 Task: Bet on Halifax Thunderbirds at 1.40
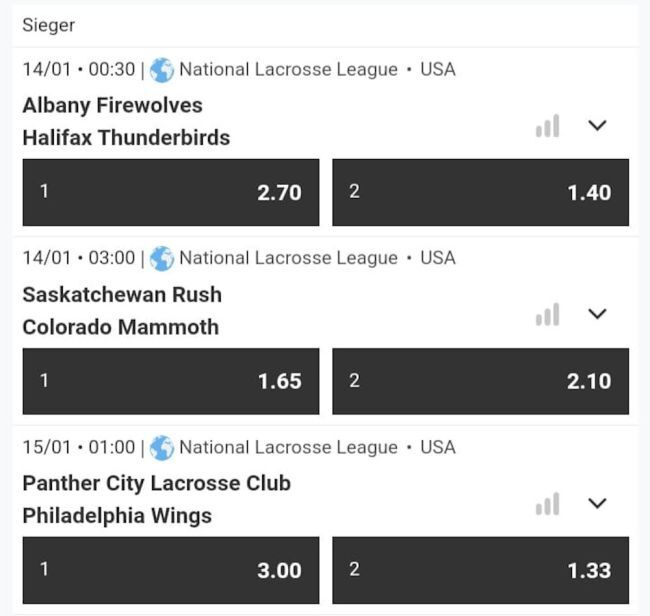click(x=480, y=192)
